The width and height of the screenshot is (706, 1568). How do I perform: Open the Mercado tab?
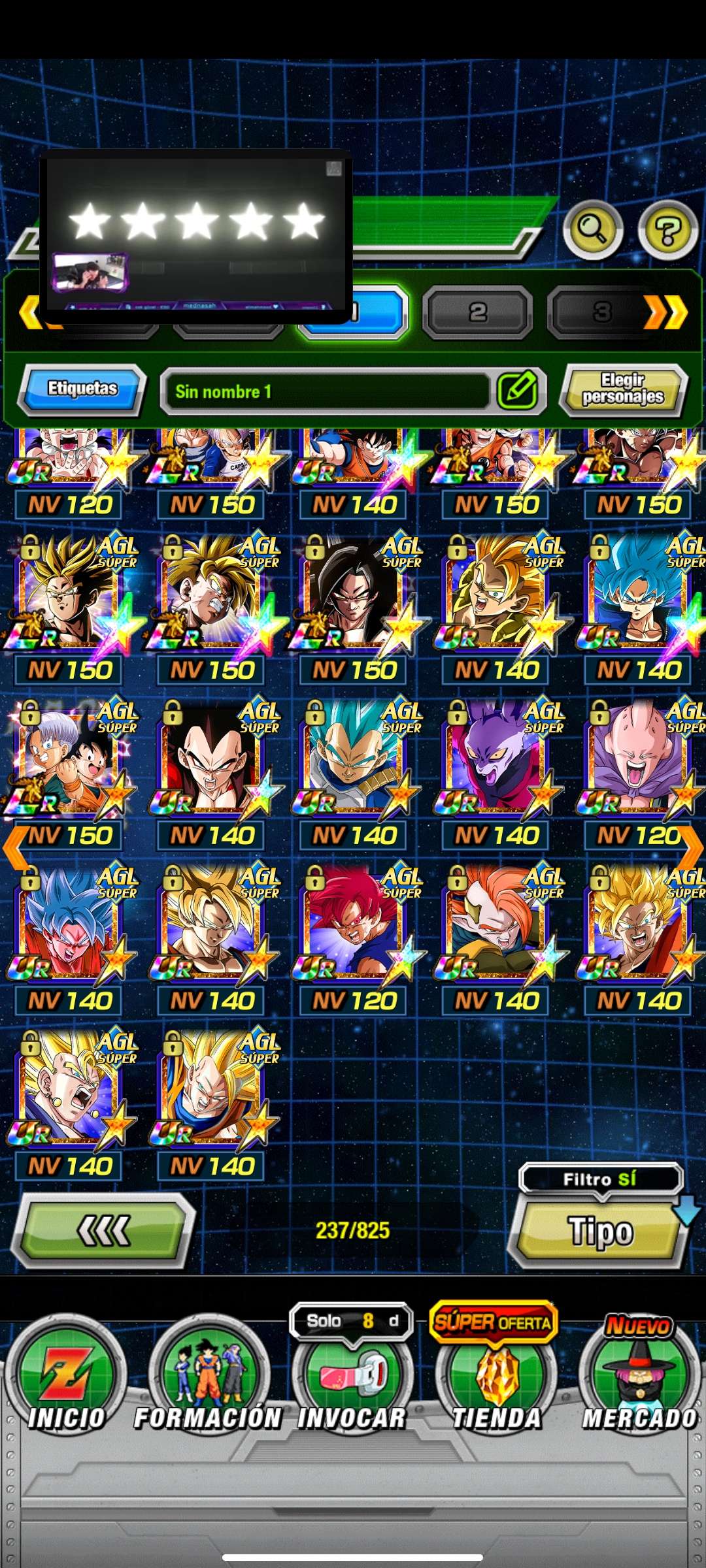639,1379
